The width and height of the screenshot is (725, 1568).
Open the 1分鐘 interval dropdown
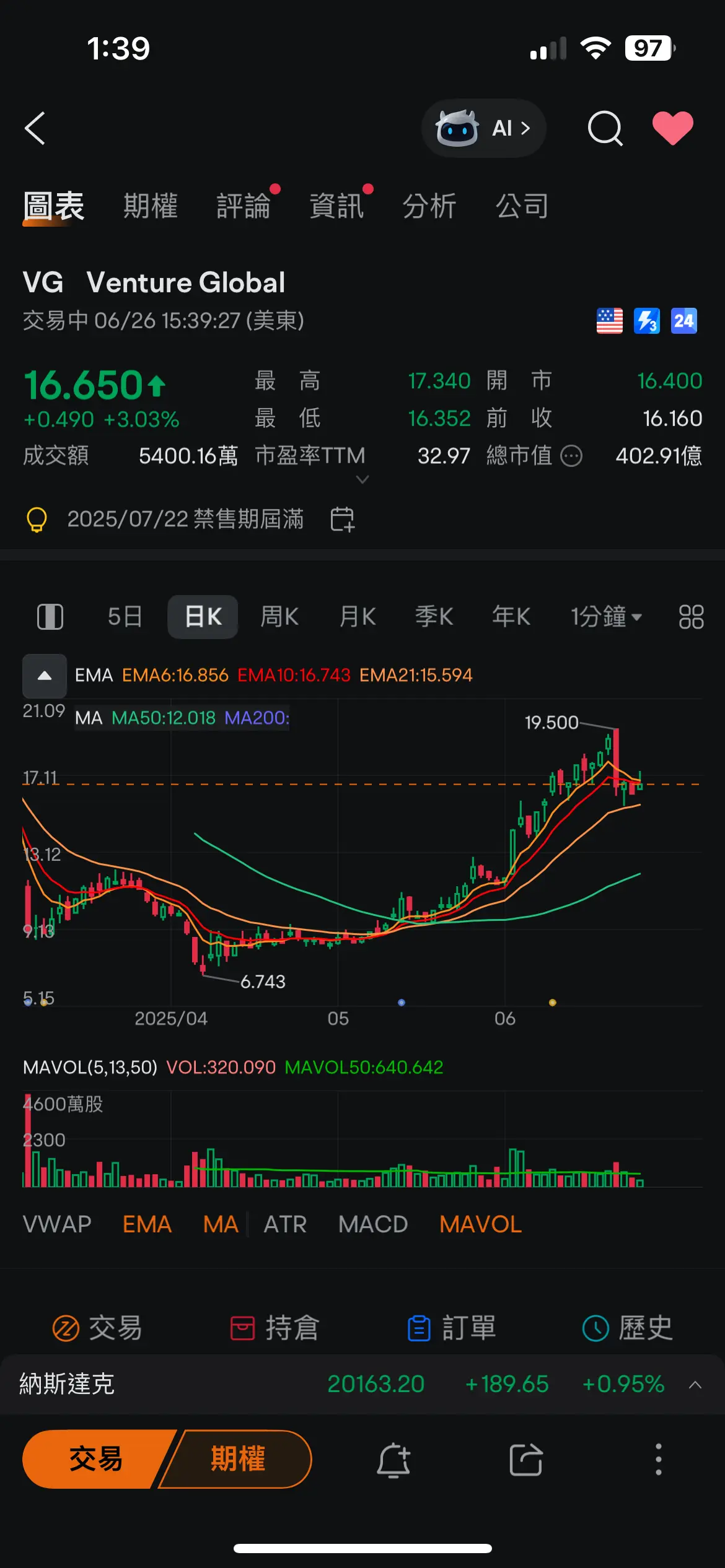click(x=606, y=617)
